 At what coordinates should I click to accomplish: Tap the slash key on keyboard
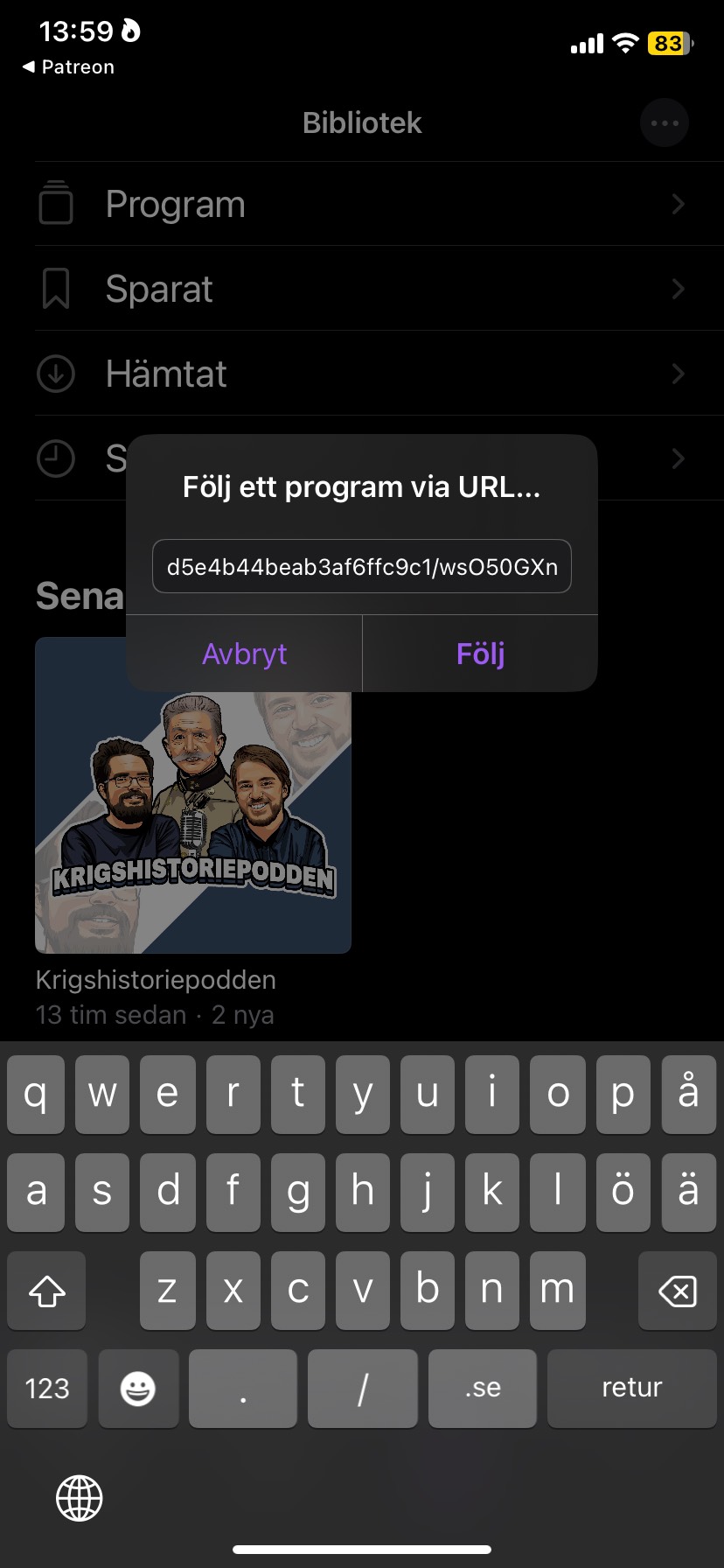(362, 1388)
